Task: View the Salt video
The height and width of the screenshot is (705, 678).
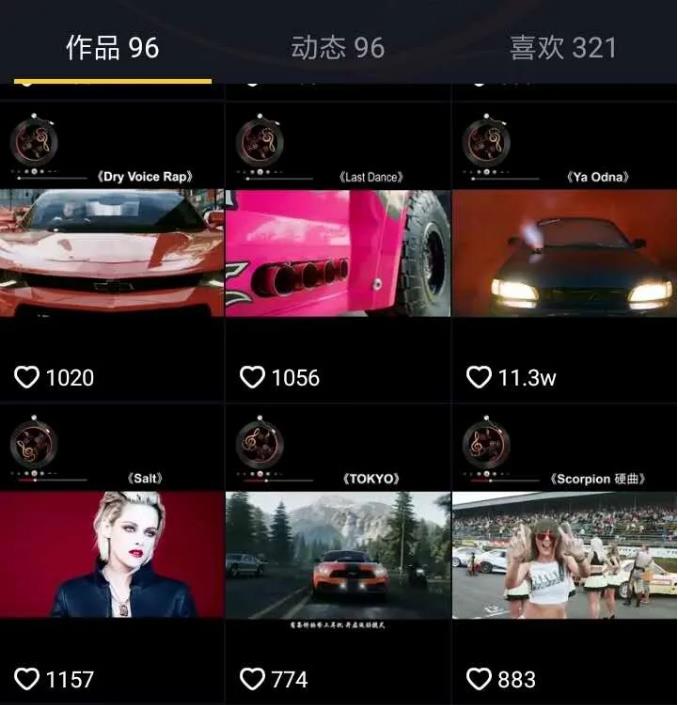Action: tap(112, 555)
